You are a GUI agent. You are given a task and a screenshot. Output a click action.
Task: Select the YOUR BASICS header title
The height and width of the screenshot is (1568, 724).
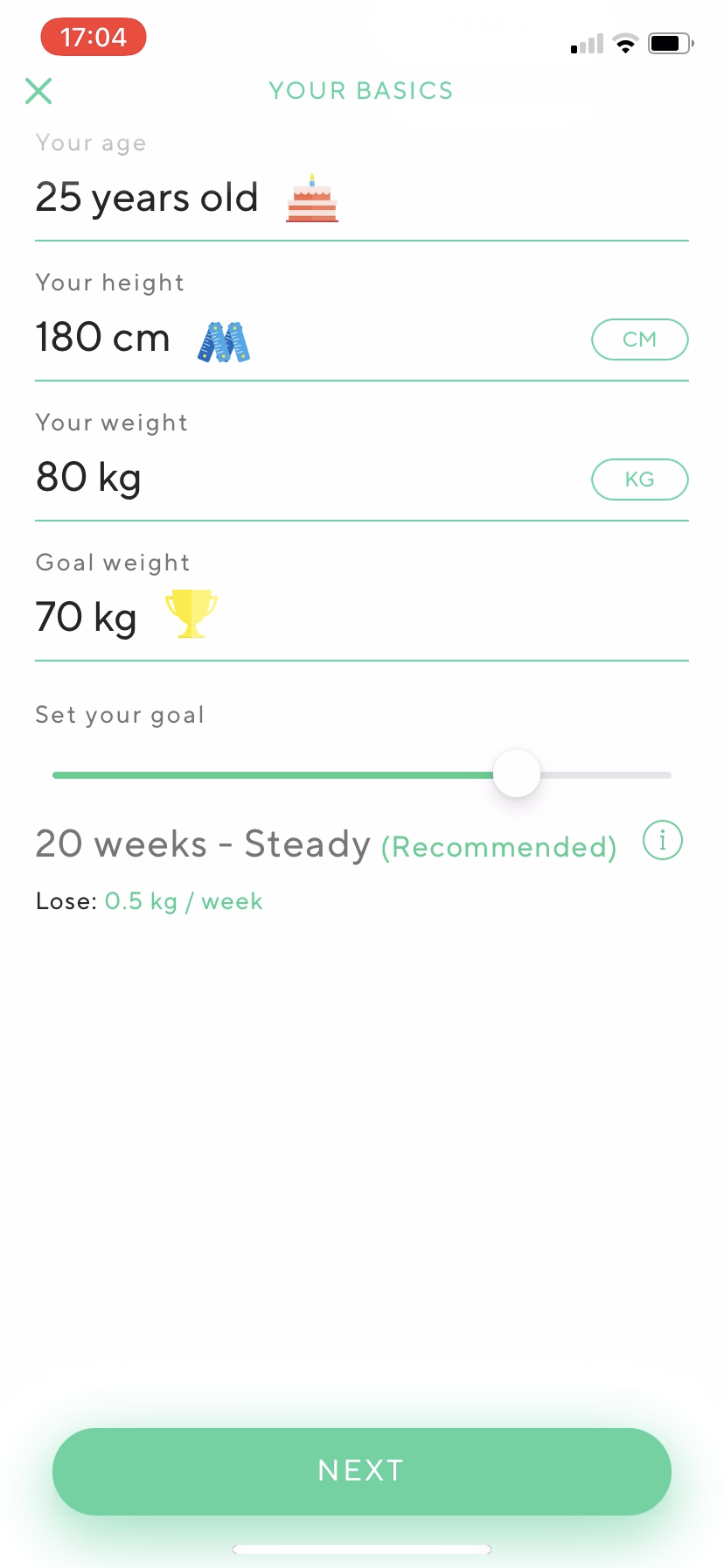tap(360, 90)
